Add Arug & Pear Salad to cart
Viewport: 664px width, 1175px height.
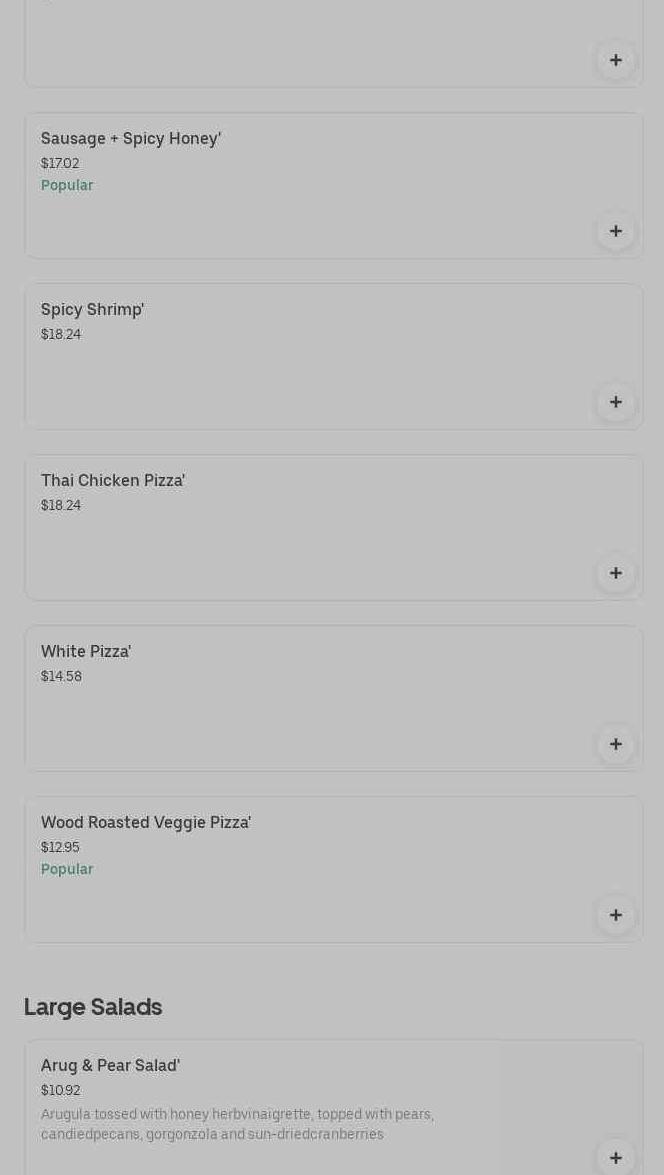(x=615, y=1157)
